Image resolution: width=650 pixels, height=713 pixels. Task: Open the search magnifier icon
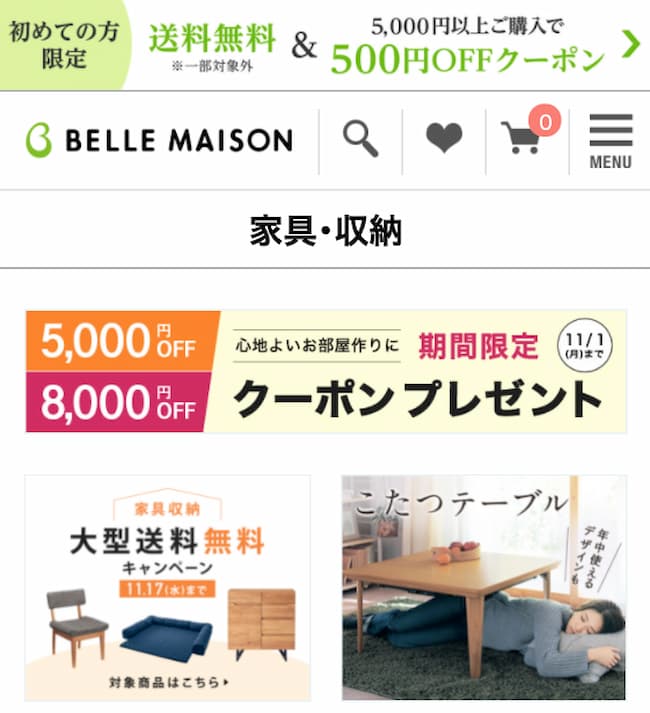360,138
